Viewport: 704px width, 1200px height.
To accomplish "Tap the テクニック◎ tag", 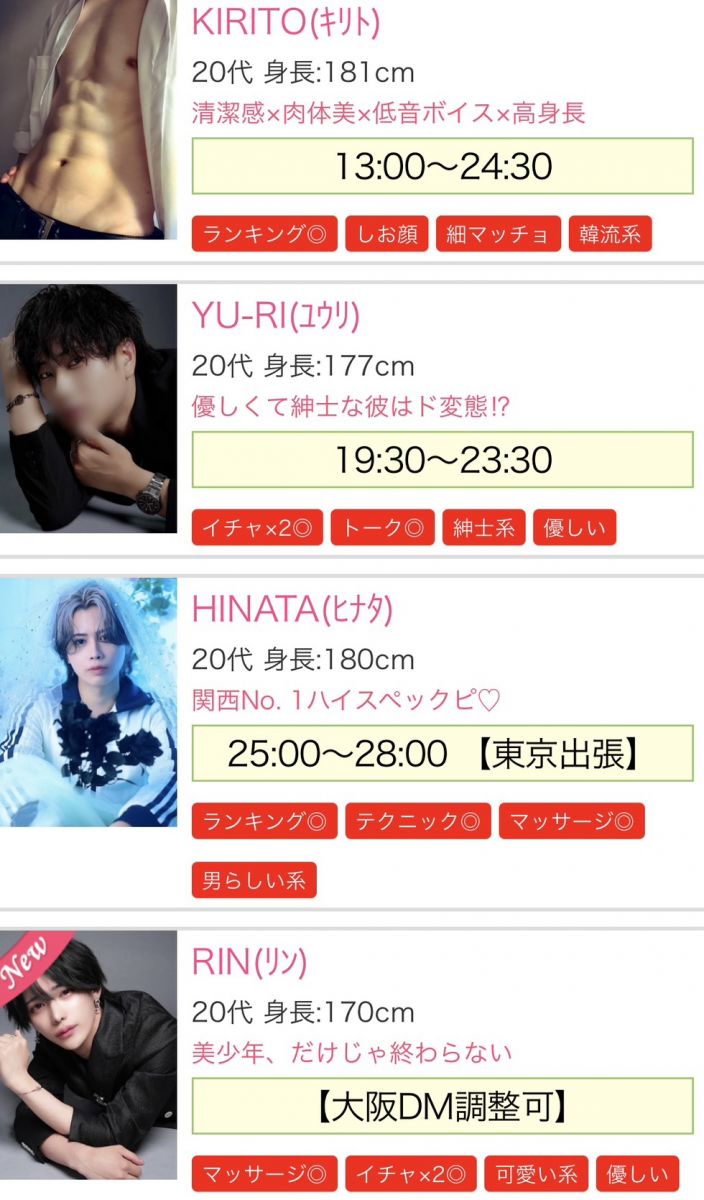I will pyautogui.click(x=418, y=821).
